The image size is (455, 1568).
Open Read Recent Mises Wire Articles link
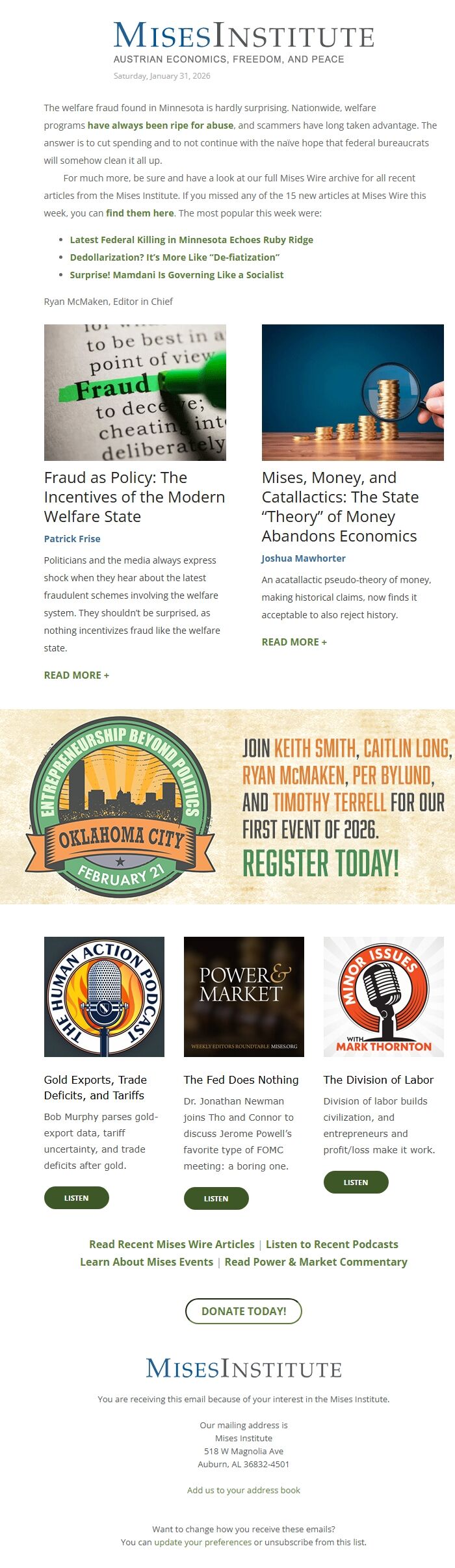pos(172,1244)
